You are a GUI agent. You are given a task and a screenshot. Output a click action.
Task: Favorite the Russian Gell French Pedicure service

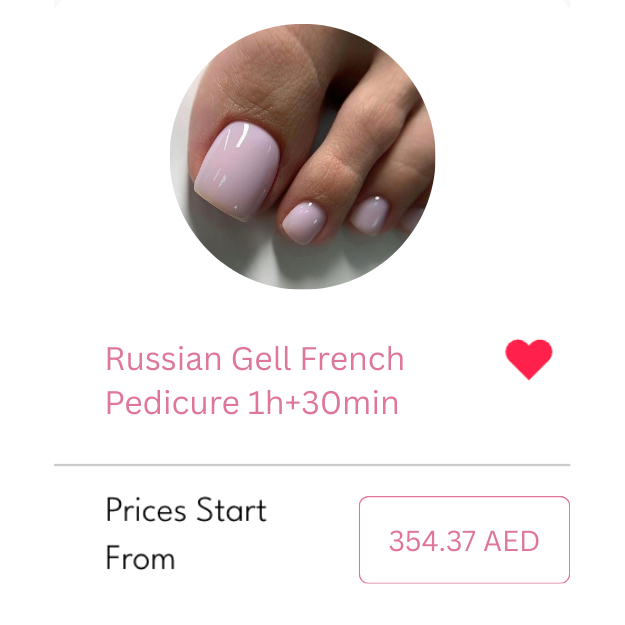pyautogui.click(x=529, y=359)
